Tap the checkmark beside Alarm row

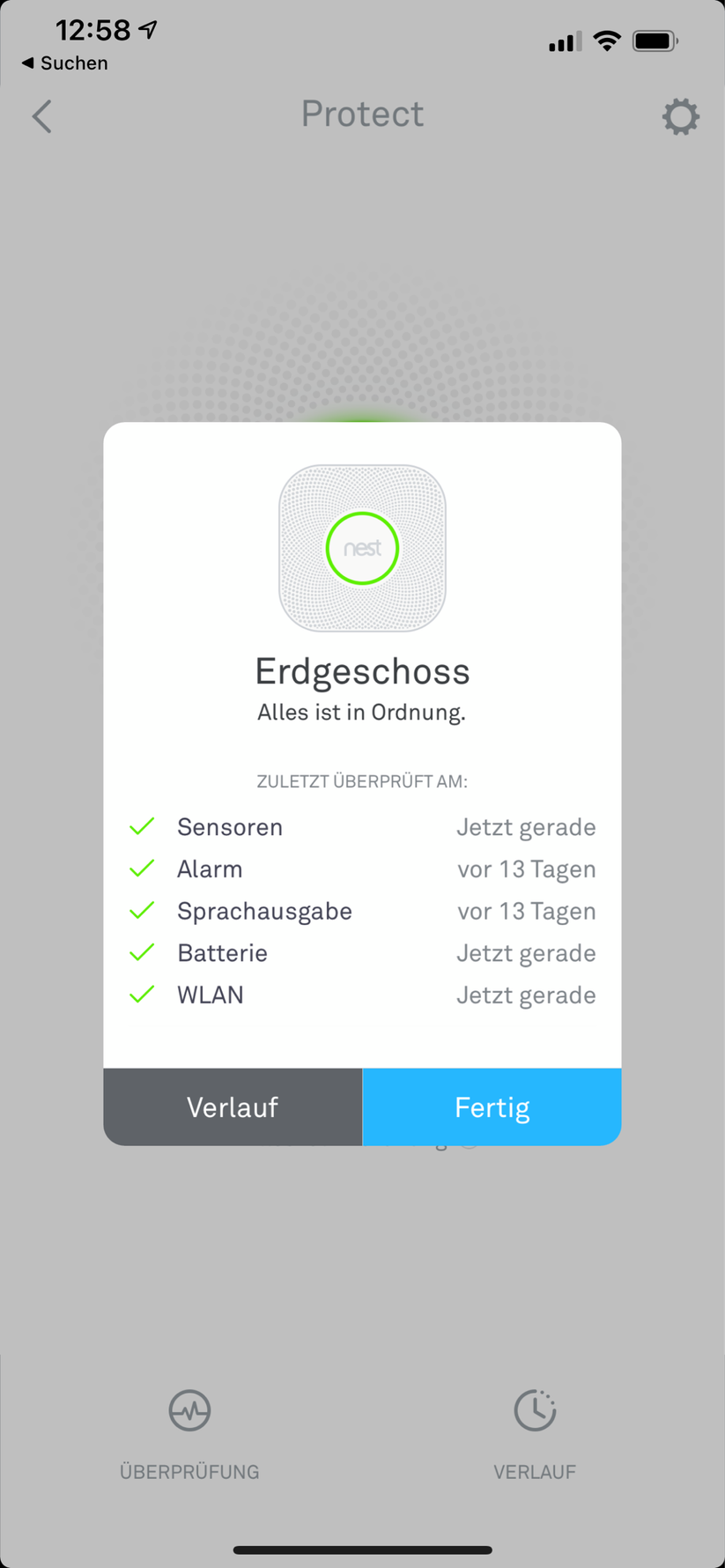click(142, 869)
